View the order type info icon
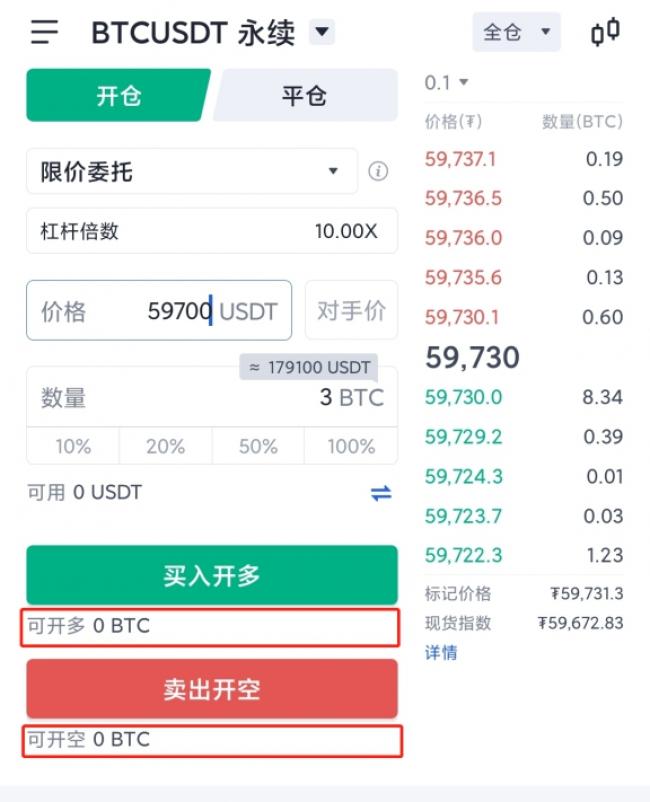The height and width of the screenshot is (802, 650). [378, 171]
